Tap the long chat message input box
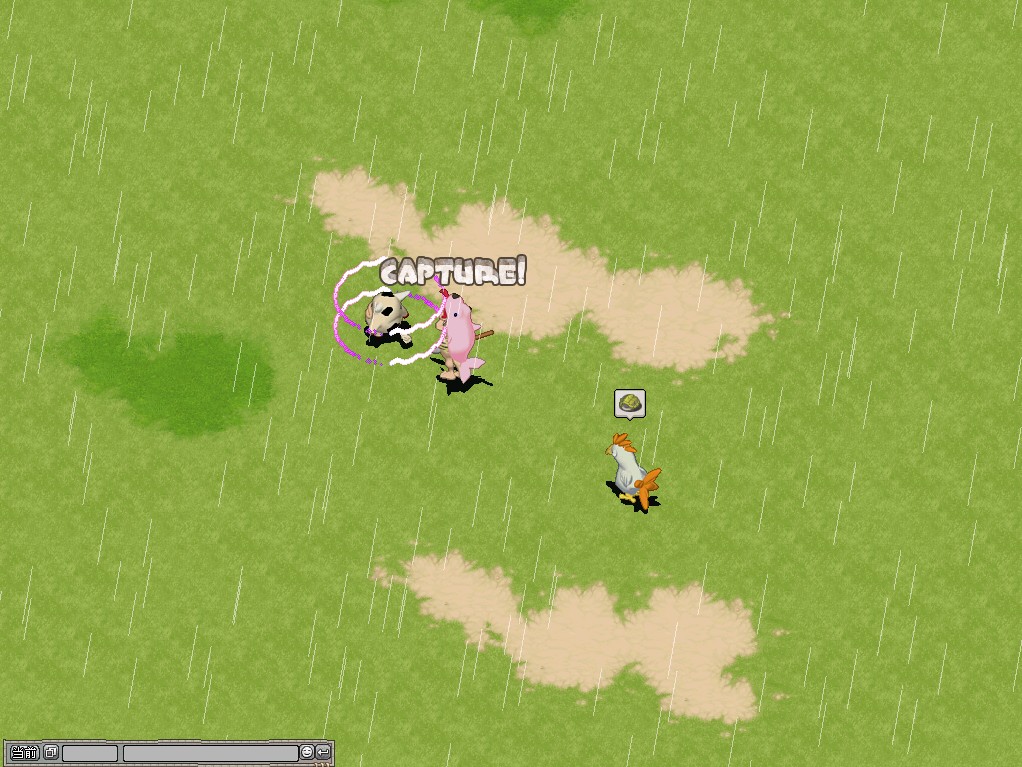 [210, 753]
